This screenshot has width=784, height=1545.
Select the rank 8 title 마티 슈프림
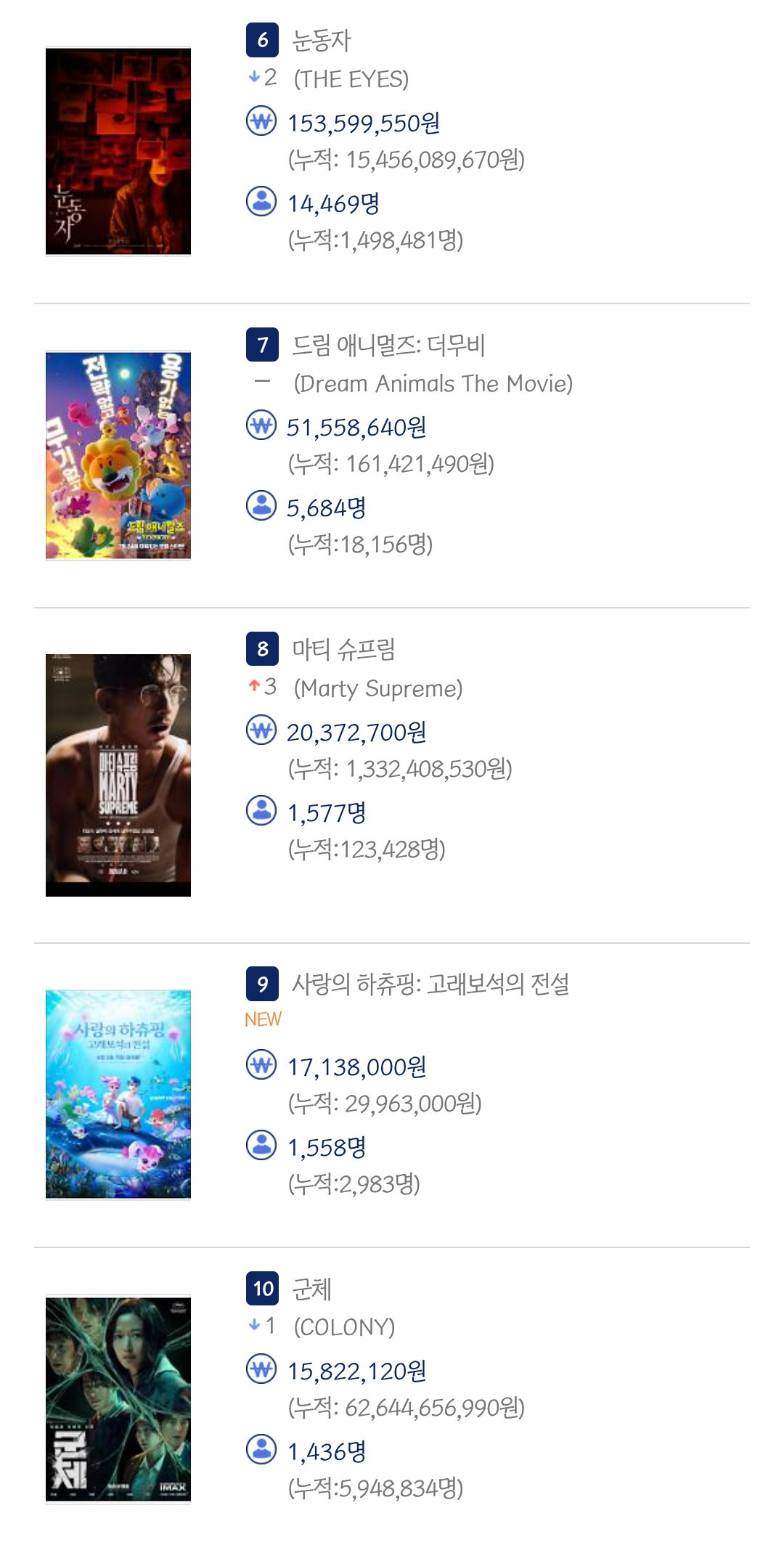[x=343, y=649]
